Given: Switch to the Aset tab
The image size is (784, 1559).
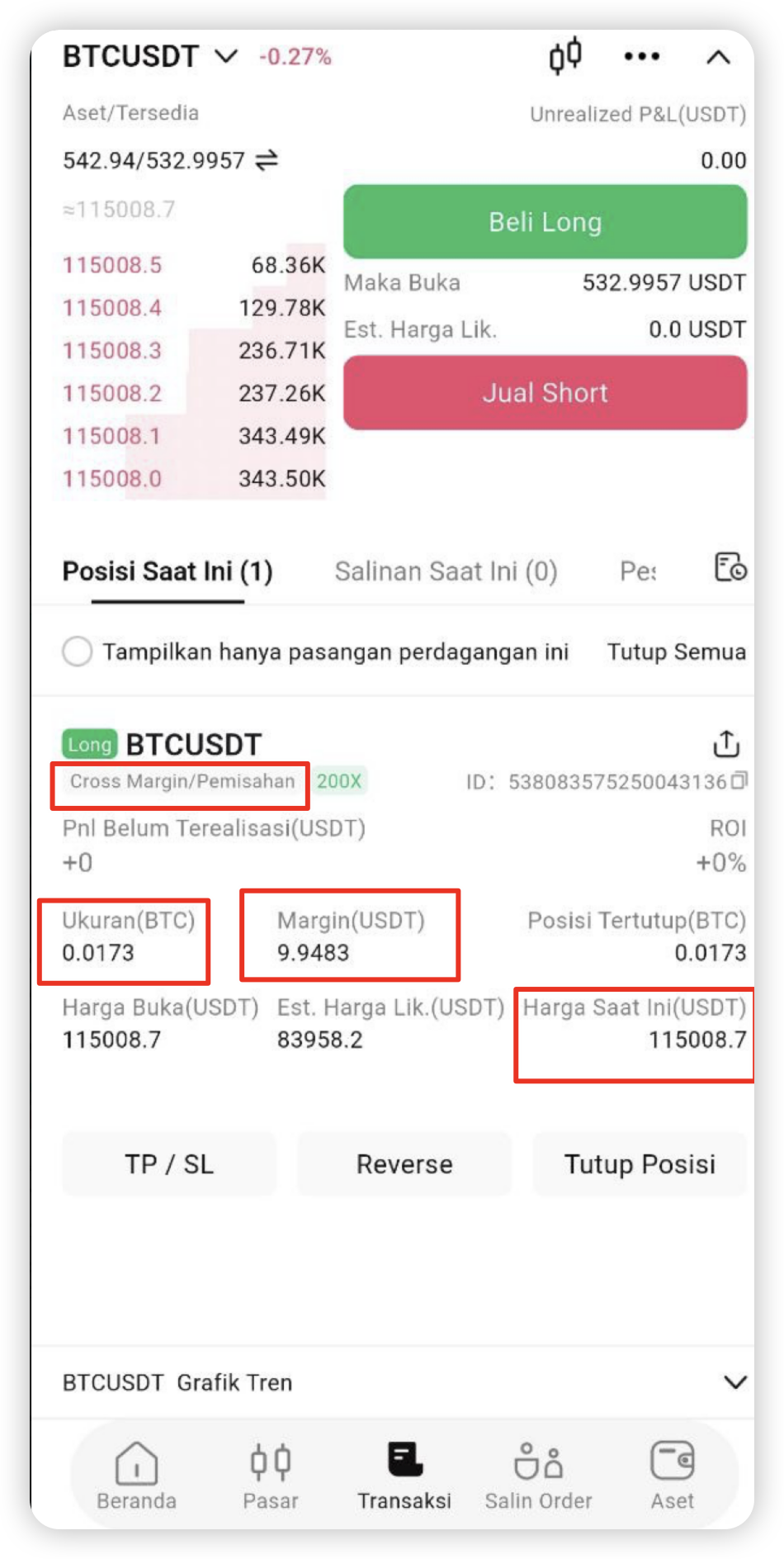Looking at the screenshot, I should tap(673, 1476).
